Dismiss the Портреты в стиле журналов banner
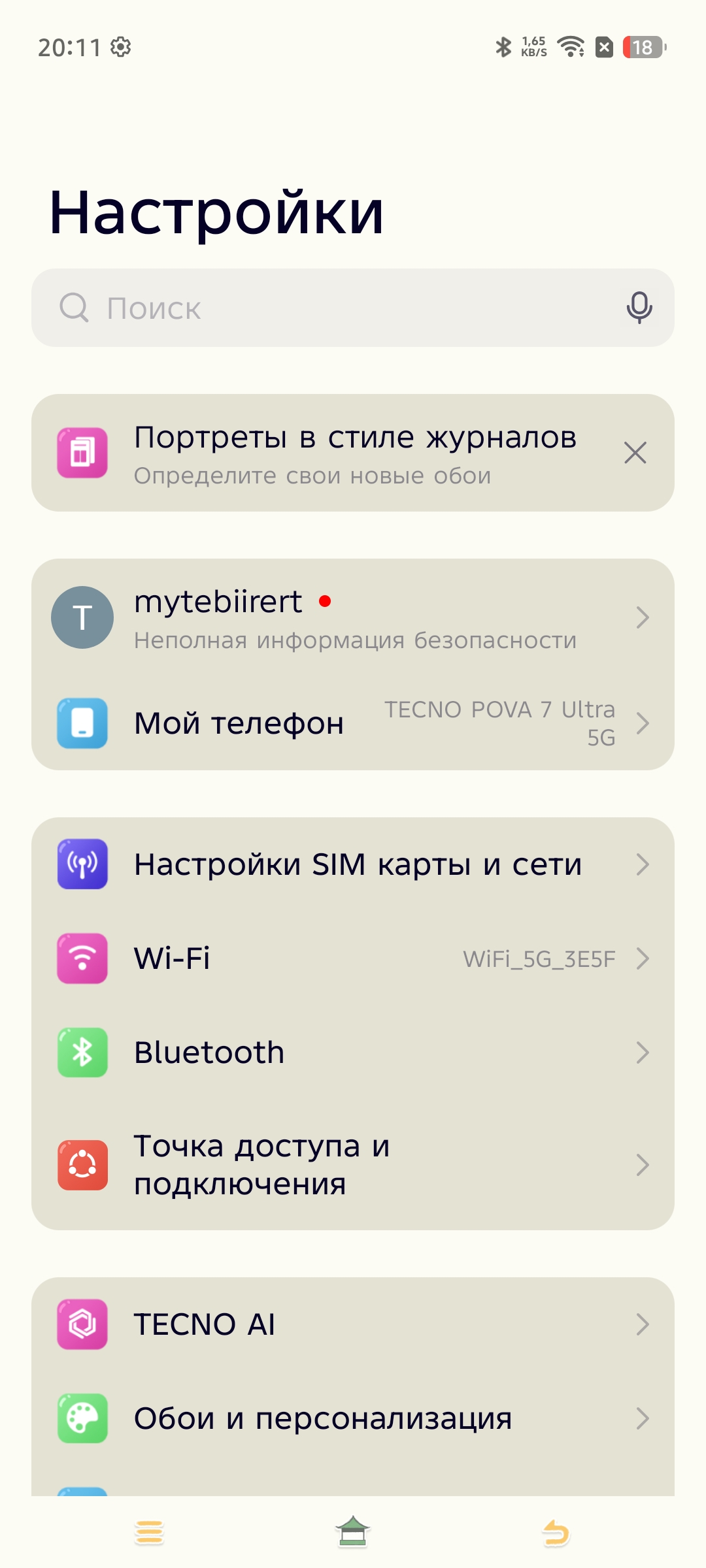706x1568 pixels. (635, 453)
